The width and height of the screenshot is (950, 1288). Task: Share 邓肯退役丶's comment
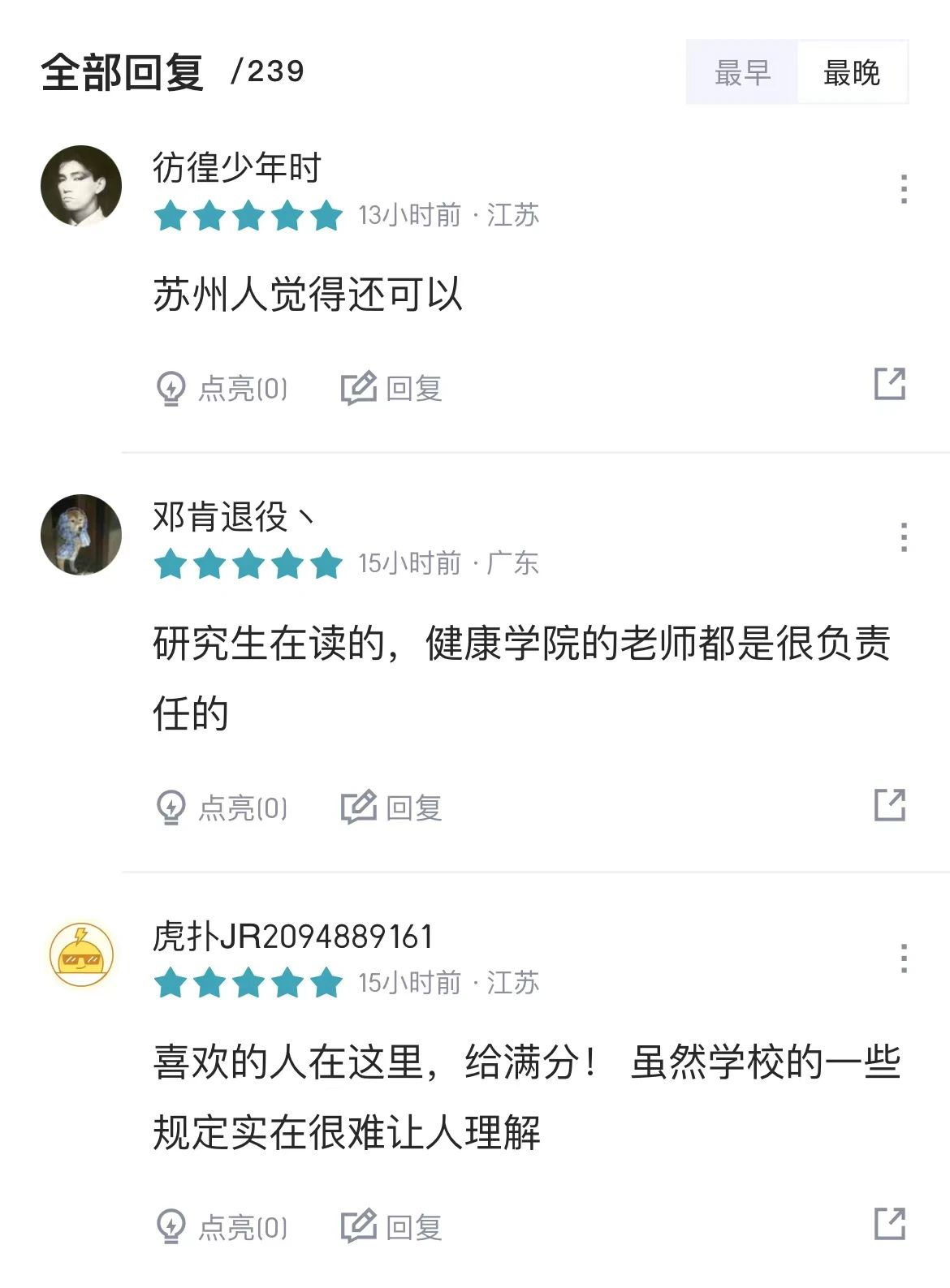click(x=889, y=804)
